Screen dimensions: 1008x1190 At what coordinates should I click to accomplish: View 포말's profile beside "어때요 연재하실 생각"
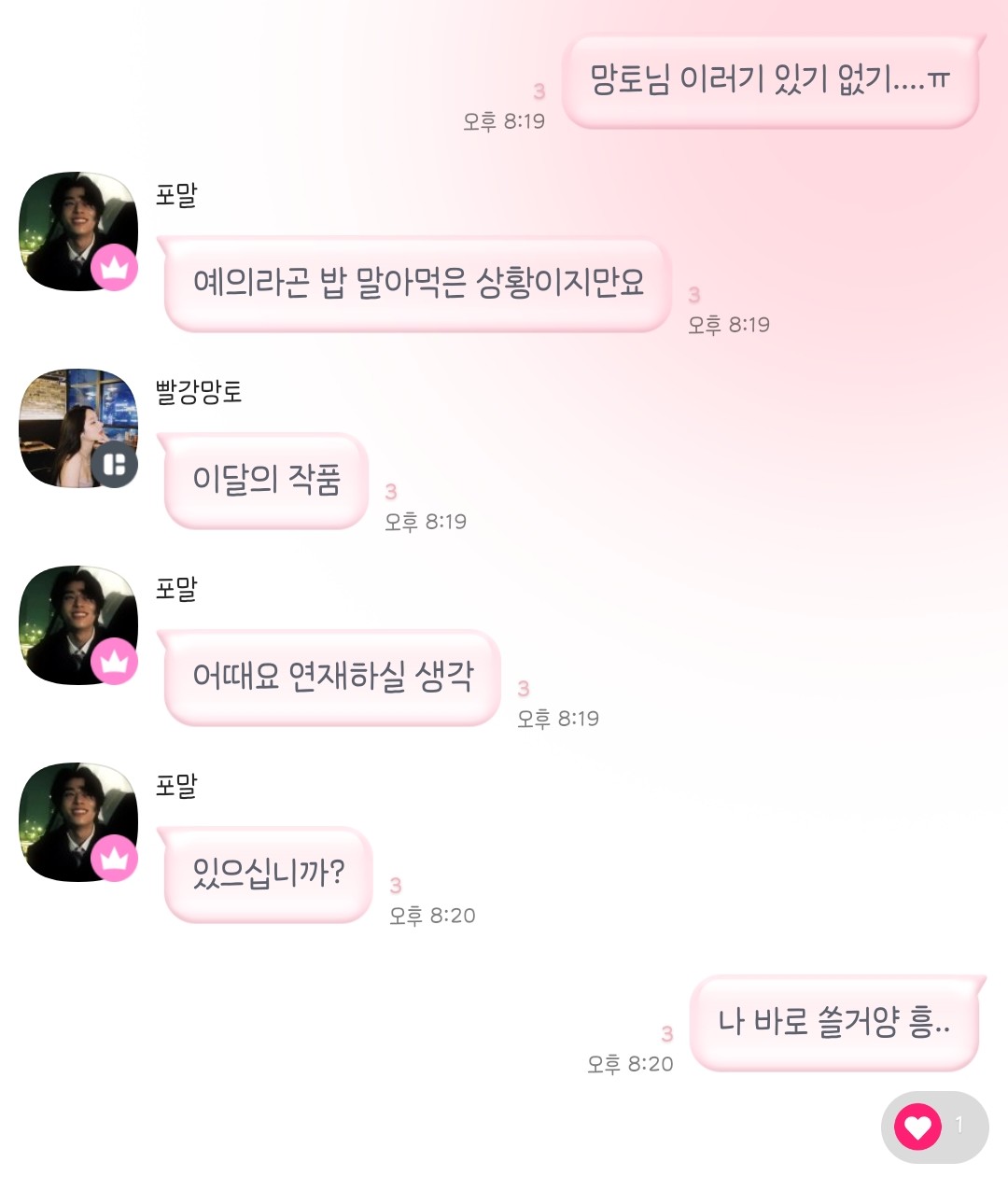[78, 625]
